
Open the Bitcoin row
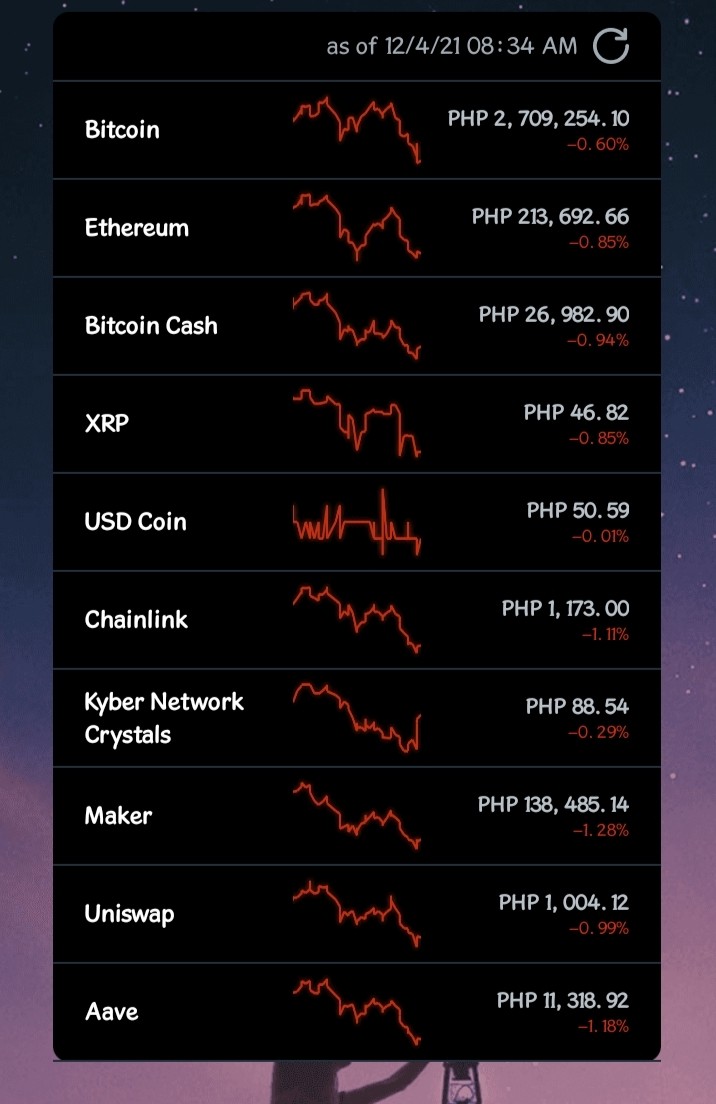coord(357,130)
